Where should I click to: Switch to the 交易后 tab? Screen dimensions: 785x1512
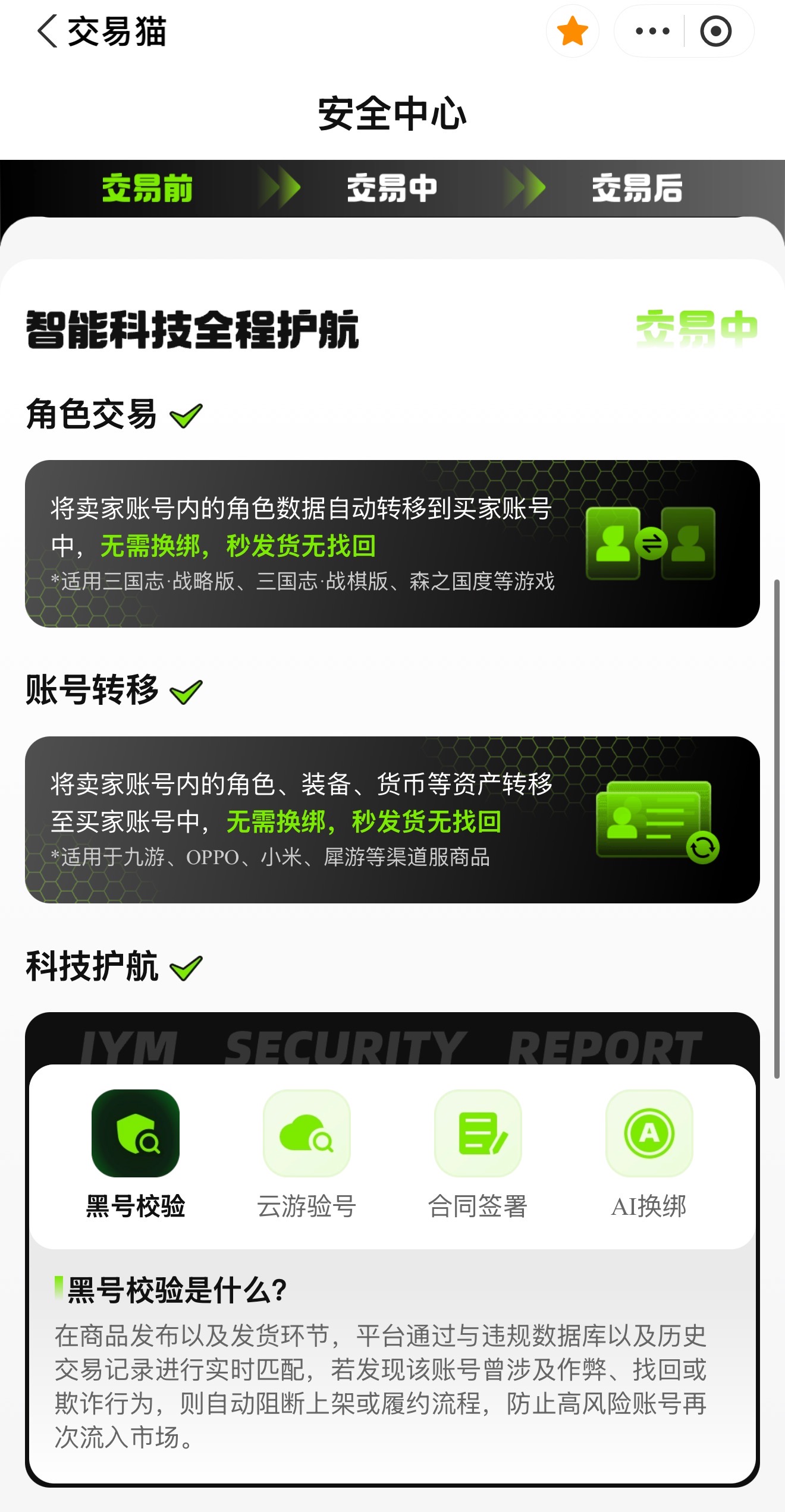(637, 188)
